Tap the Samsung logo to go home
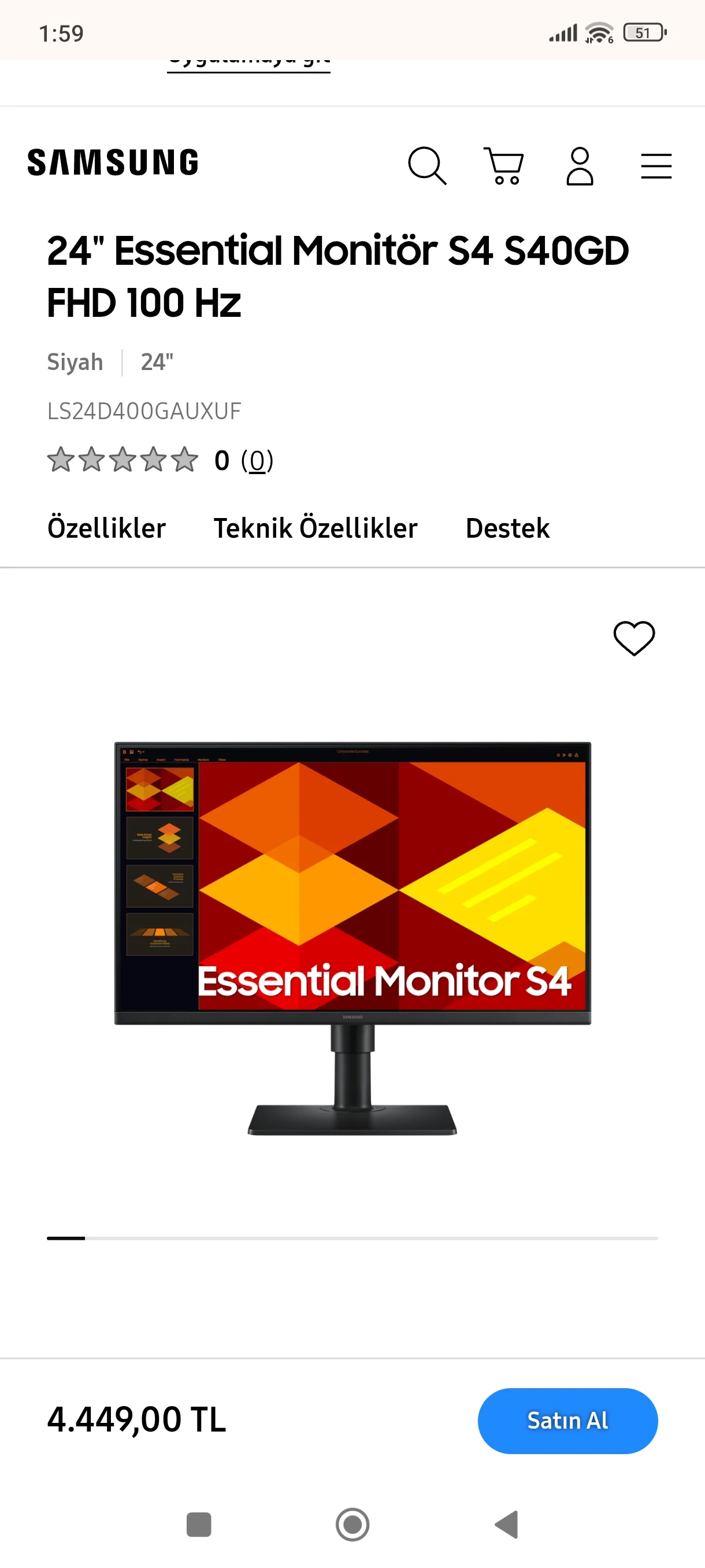The height and width of the screenshot is (1568, 705). point(113,163)
